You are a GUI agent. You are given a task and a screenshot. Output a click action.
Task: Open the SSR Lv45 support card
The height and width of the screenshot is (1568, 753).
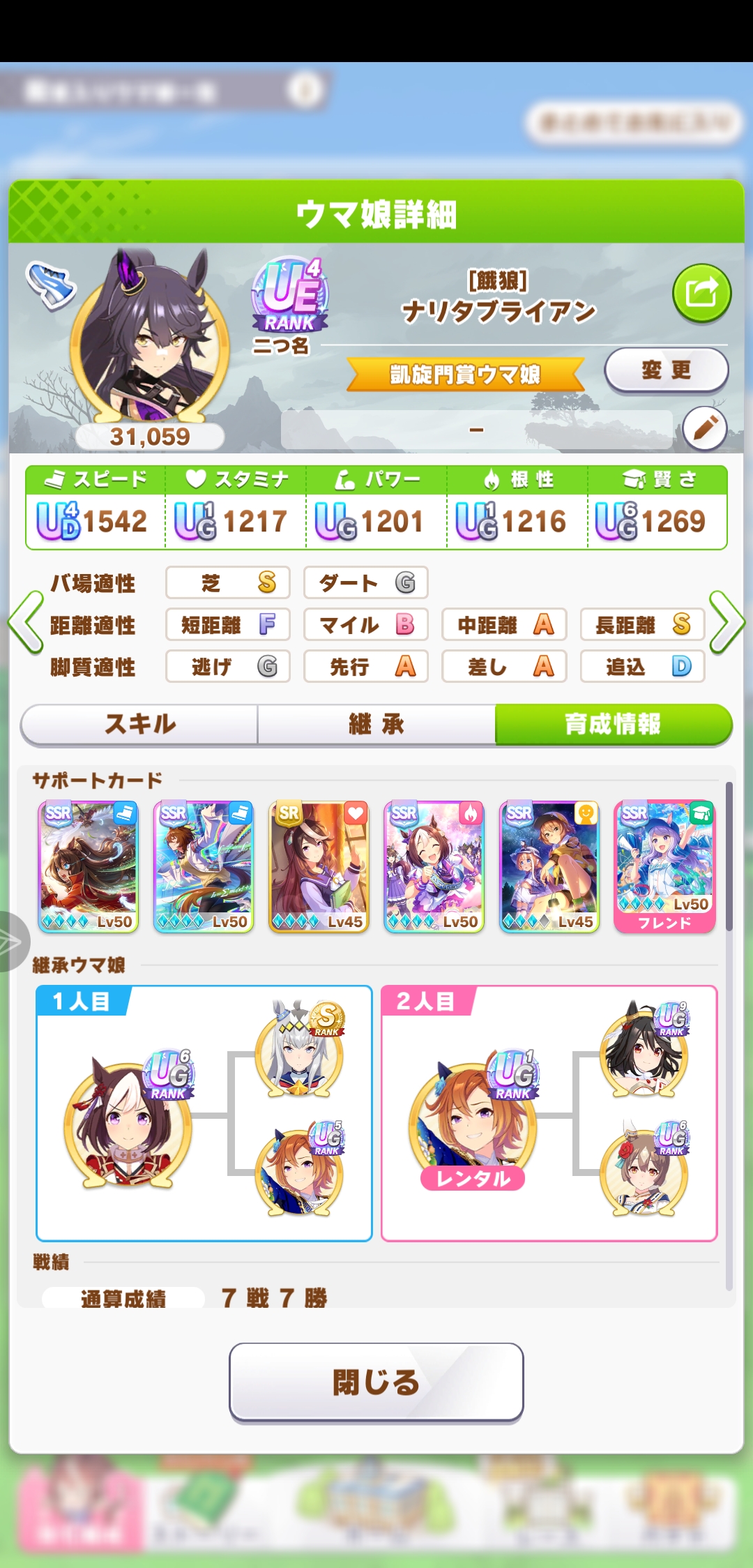click(x=549, y=866)
